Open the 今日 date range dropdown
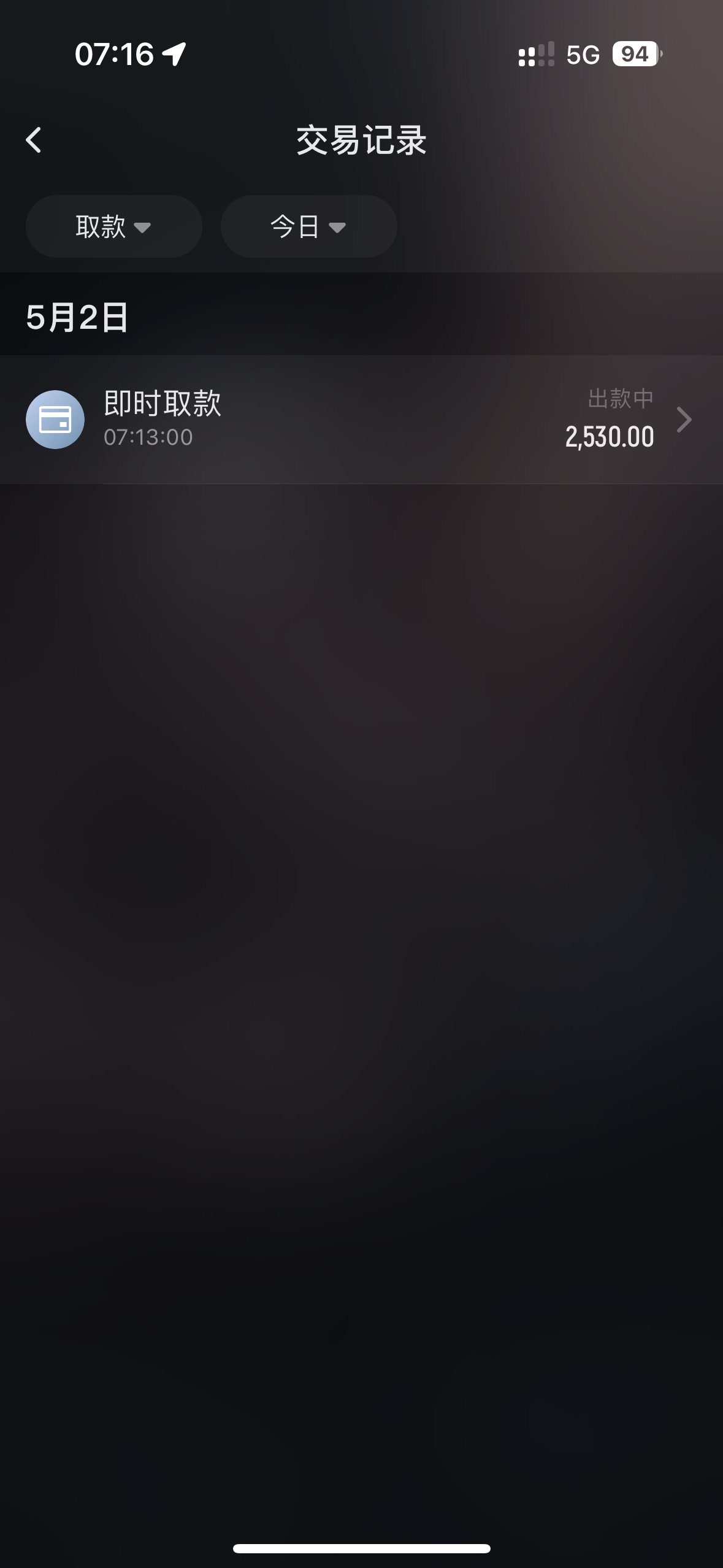Image resolution: width=723 pixels, height=1568 pixels. [x=308, y=226]
